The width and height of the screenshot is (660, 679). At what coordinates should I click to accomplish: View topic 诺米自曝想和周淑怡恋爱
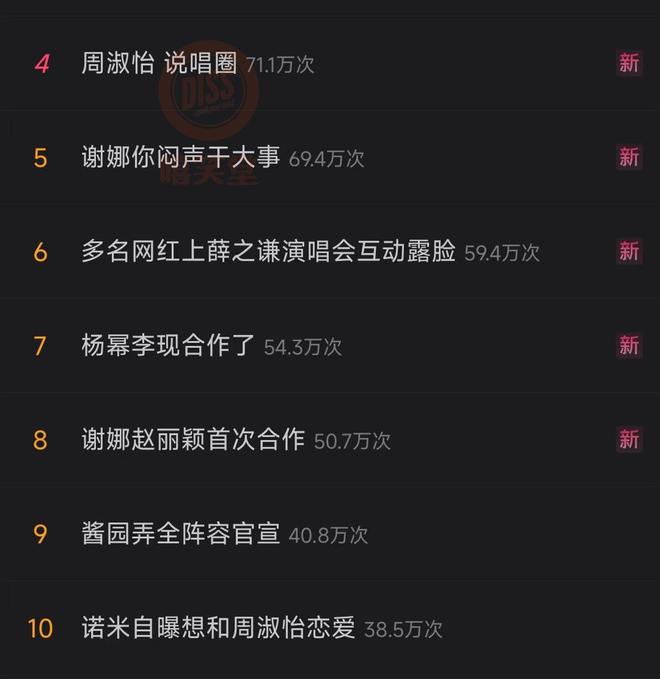tap(218, 628)
